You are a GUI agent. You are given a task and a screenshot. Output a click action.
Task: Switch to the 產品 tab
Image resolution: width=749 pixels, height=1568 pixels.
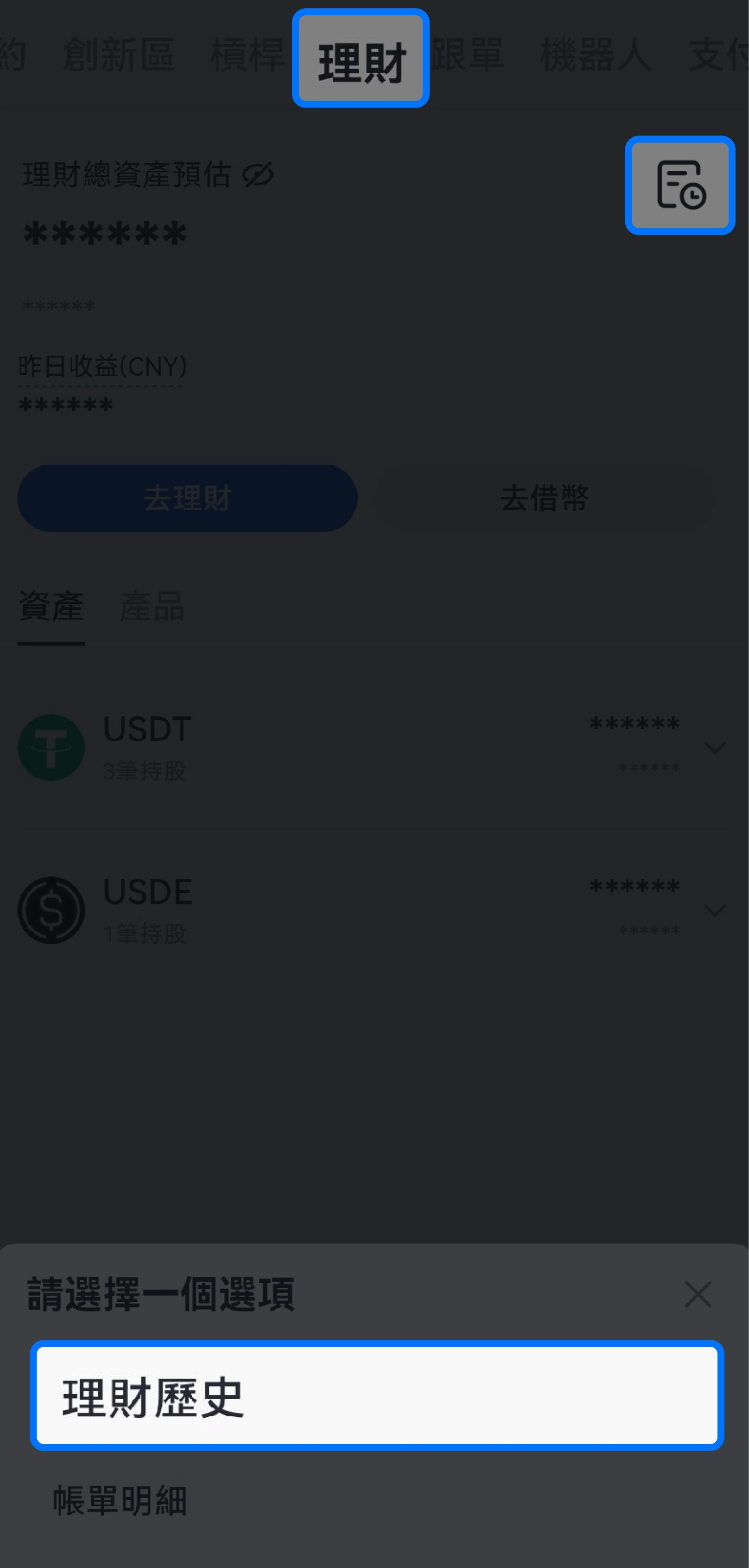click(153, 607)
